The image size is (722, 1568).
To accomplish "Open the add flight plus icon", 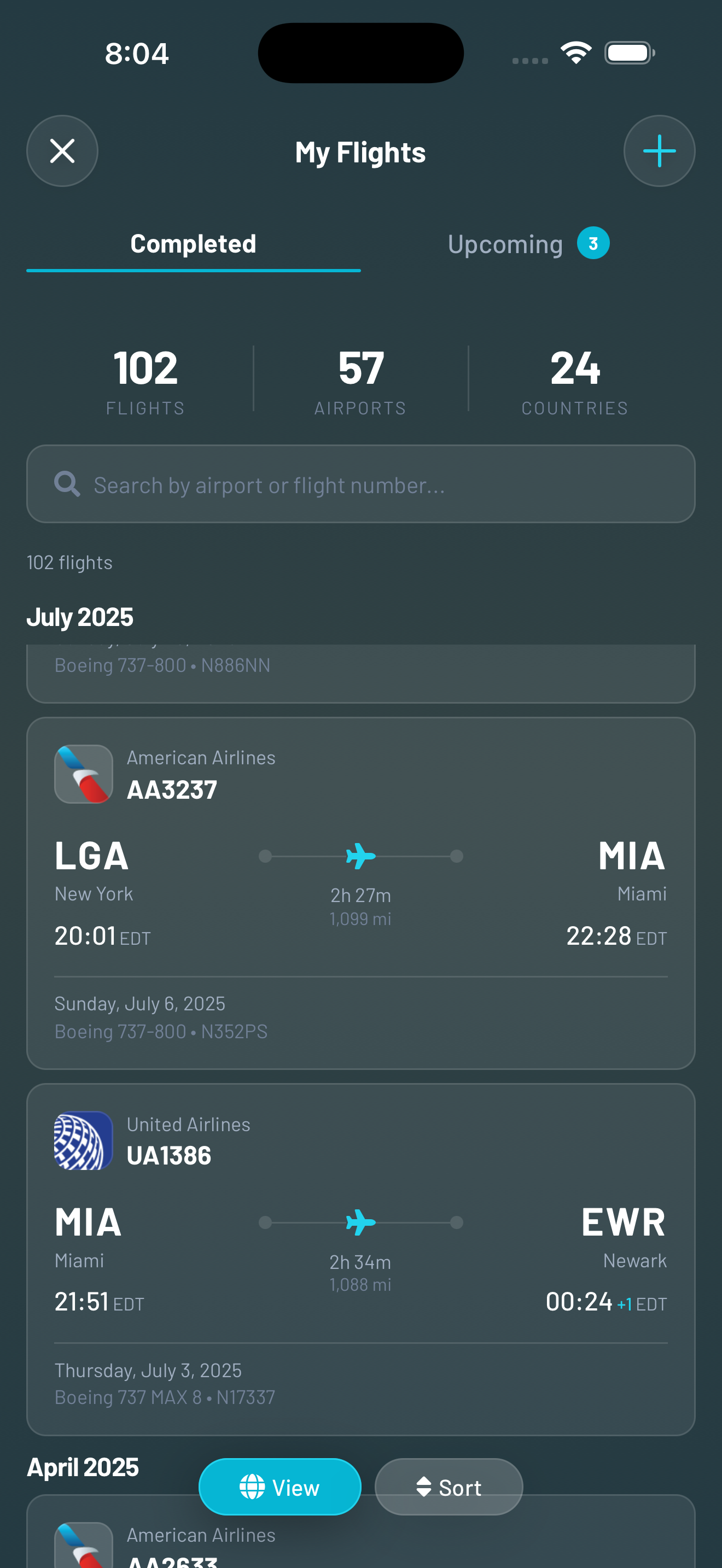I will [x=659, y=151].
